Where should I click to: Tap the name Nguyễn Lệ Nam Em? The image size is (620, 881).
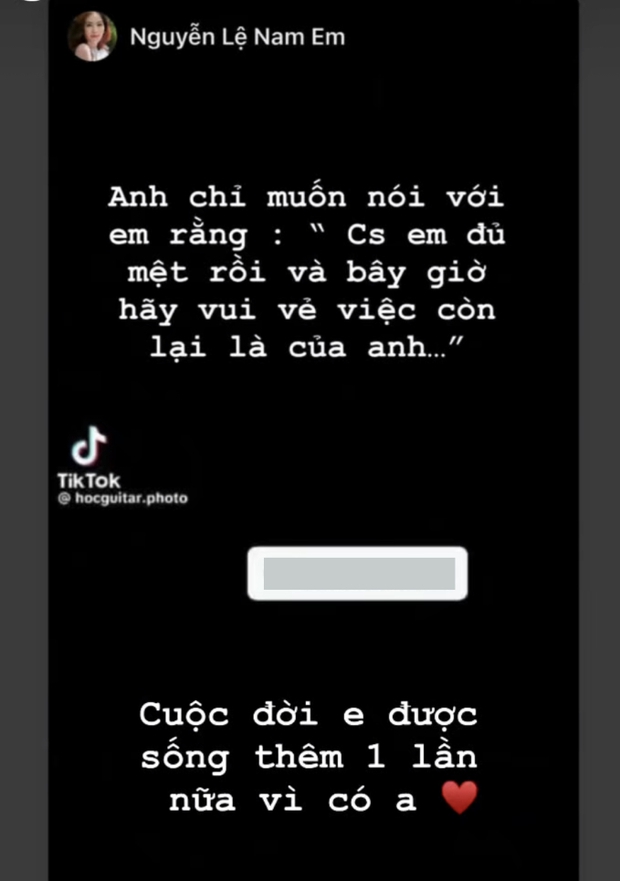(x=238, y=38)
